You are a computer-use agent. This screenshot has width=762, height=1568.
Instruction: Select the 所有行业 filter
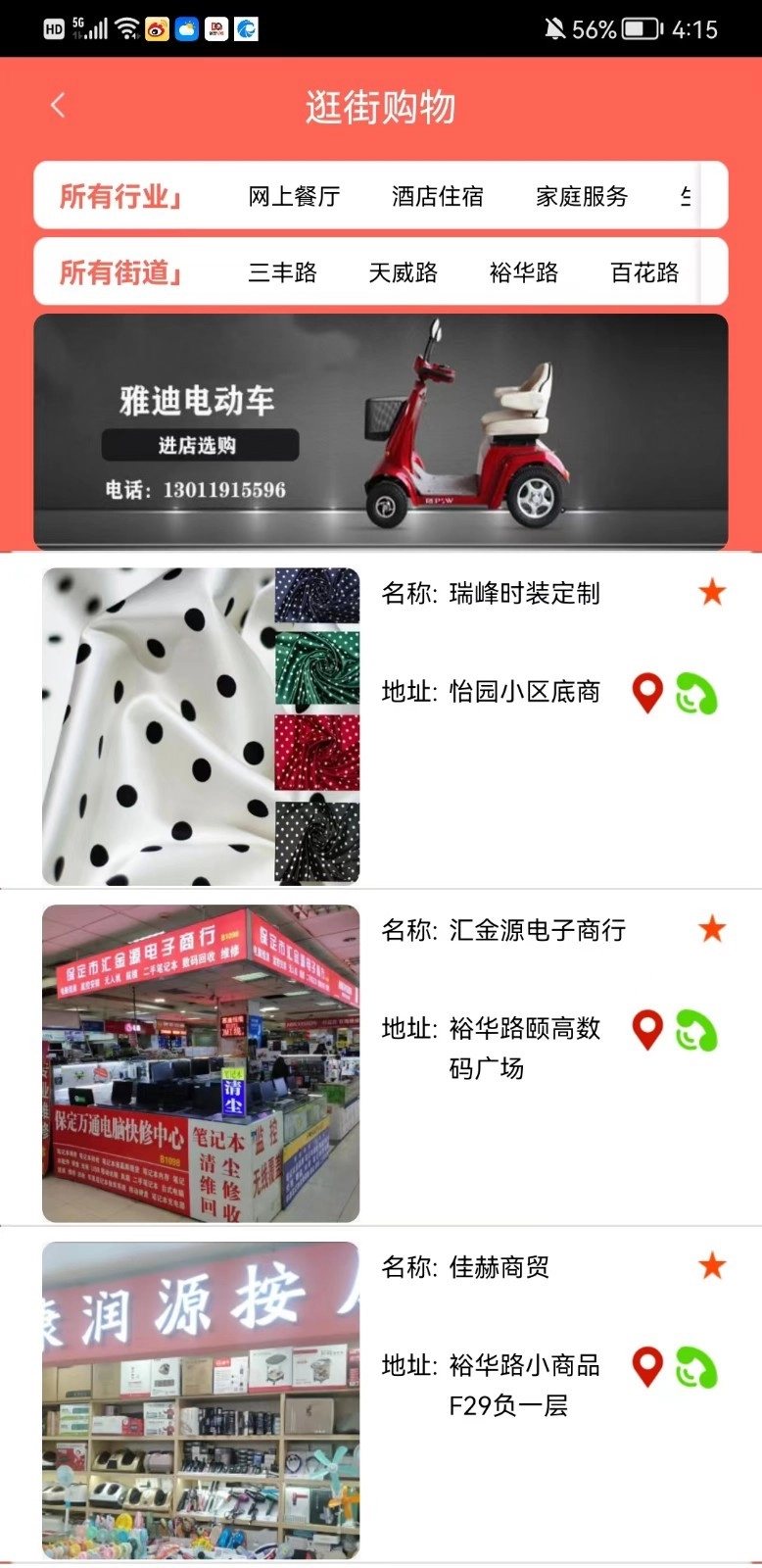(x=119, y=196)
